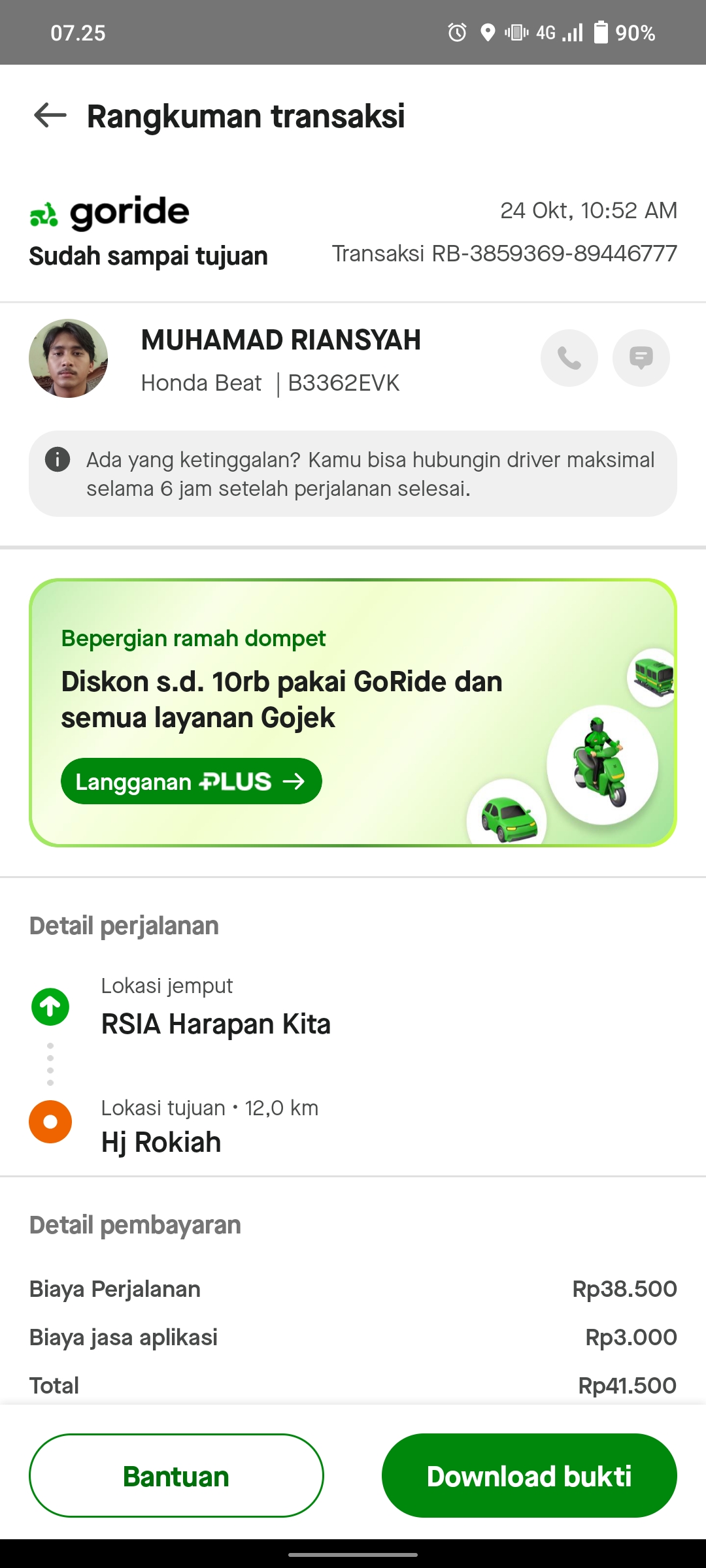Go back from Rangkuman transaksi

click(50, 116)
